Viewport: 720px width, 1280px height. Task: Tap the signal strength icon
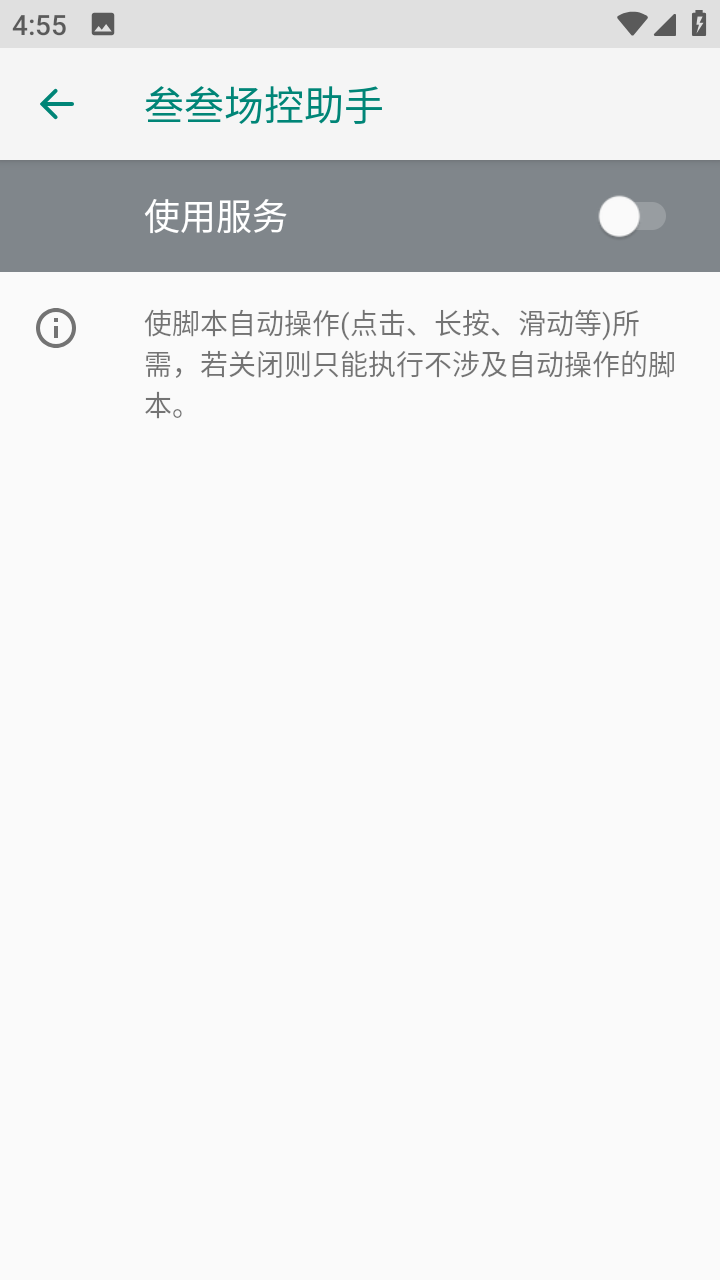[664, 23]
